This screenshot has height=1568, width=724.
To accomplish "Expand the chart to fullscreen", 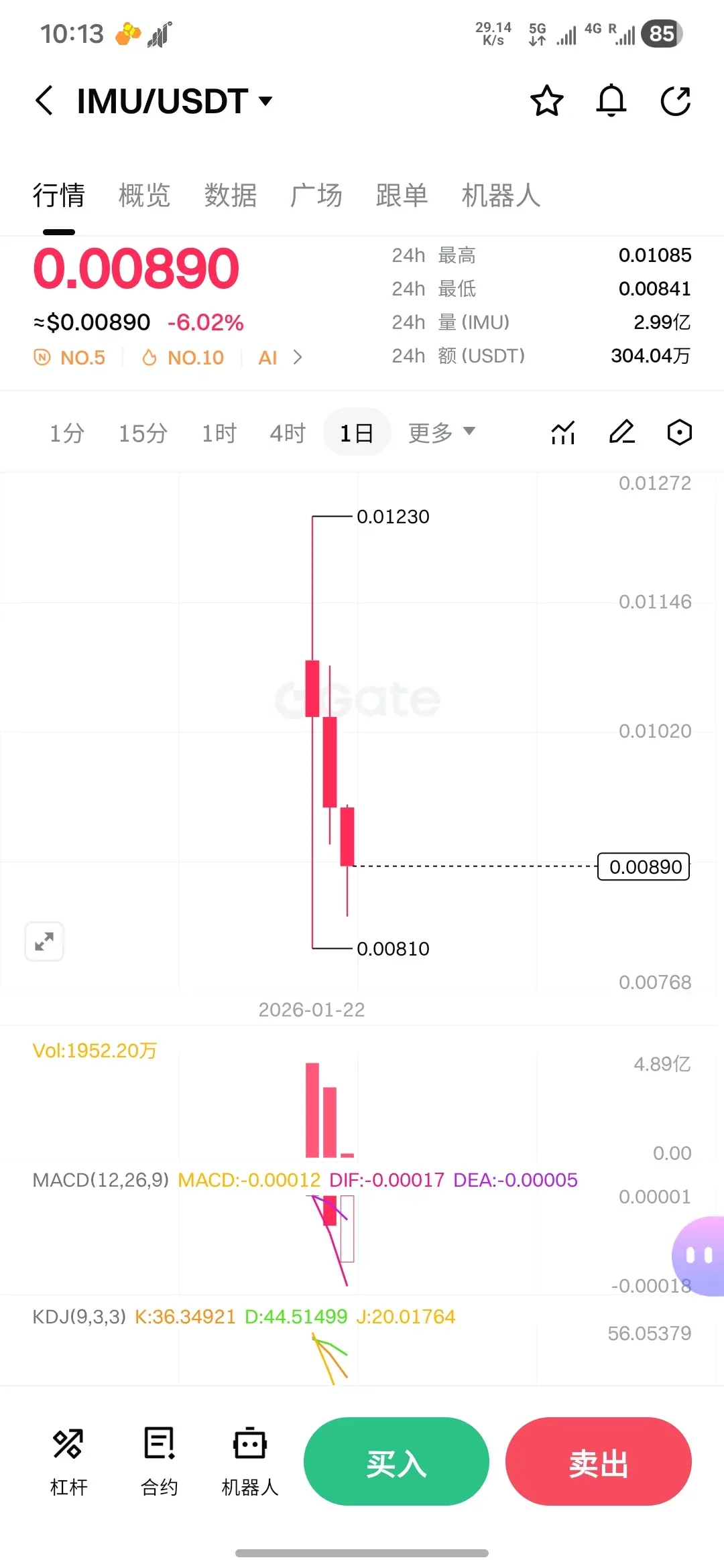I will (44, 941).
